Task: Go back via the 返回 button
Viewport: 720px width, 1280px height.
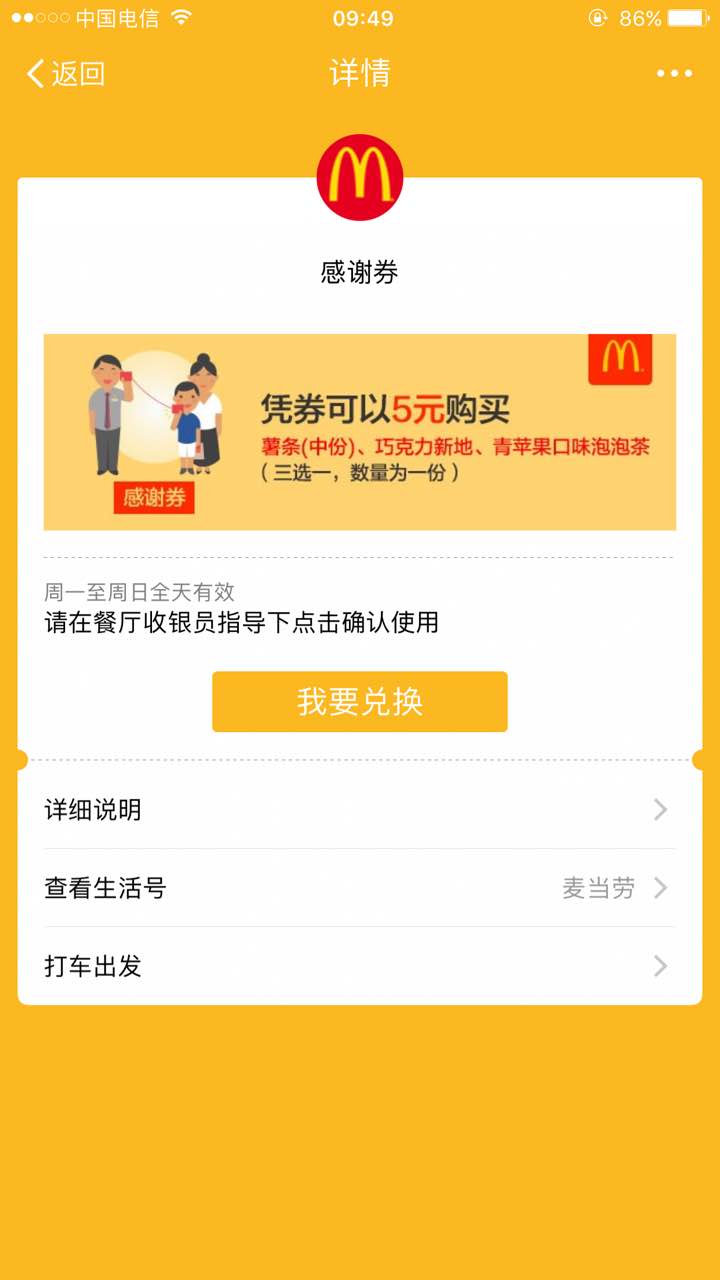Action: [66, 73]
